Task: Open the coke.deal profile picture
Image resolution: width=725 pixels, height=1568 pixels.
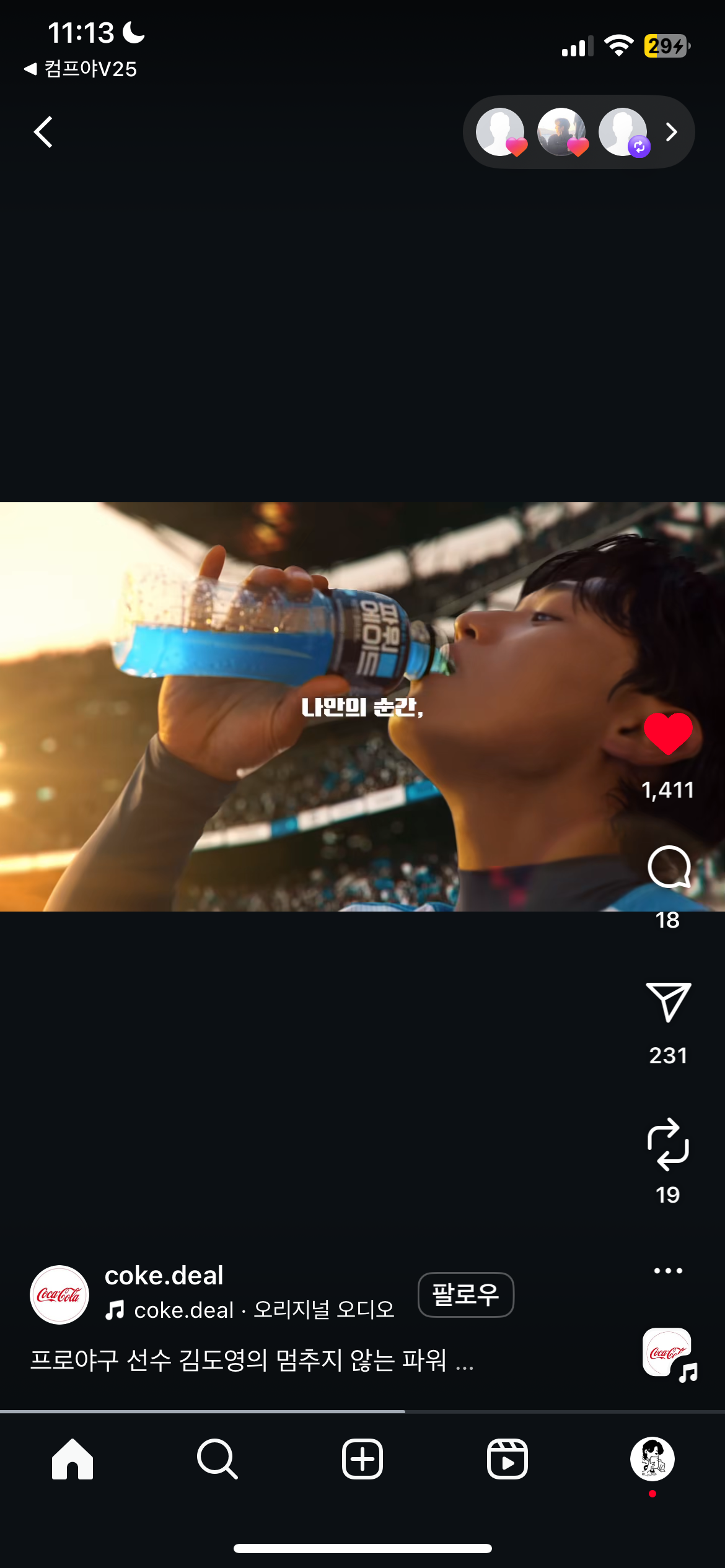Action: pyautogui.click(x=59, y=1294)
